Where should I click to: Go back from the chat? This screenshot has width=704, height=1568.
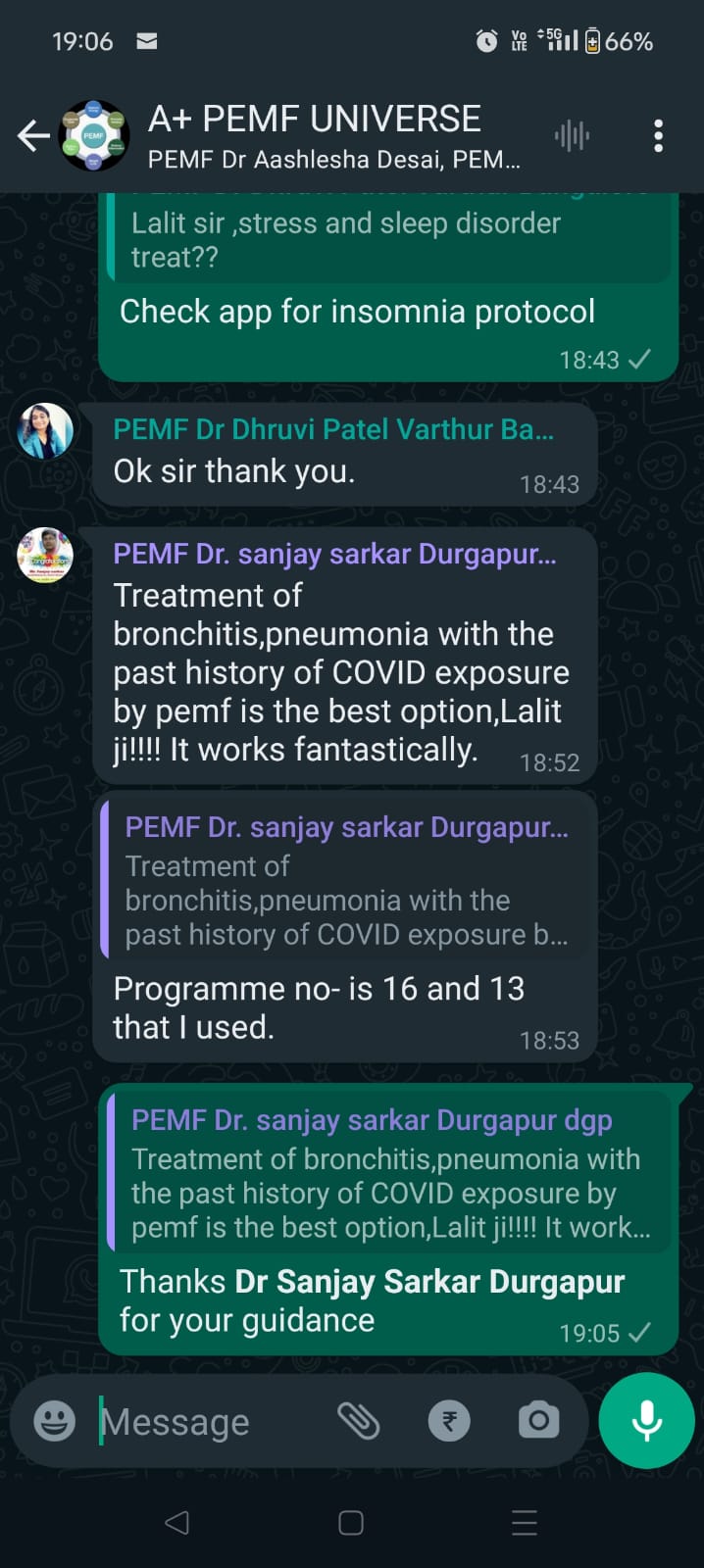click(x=33, y=135)
